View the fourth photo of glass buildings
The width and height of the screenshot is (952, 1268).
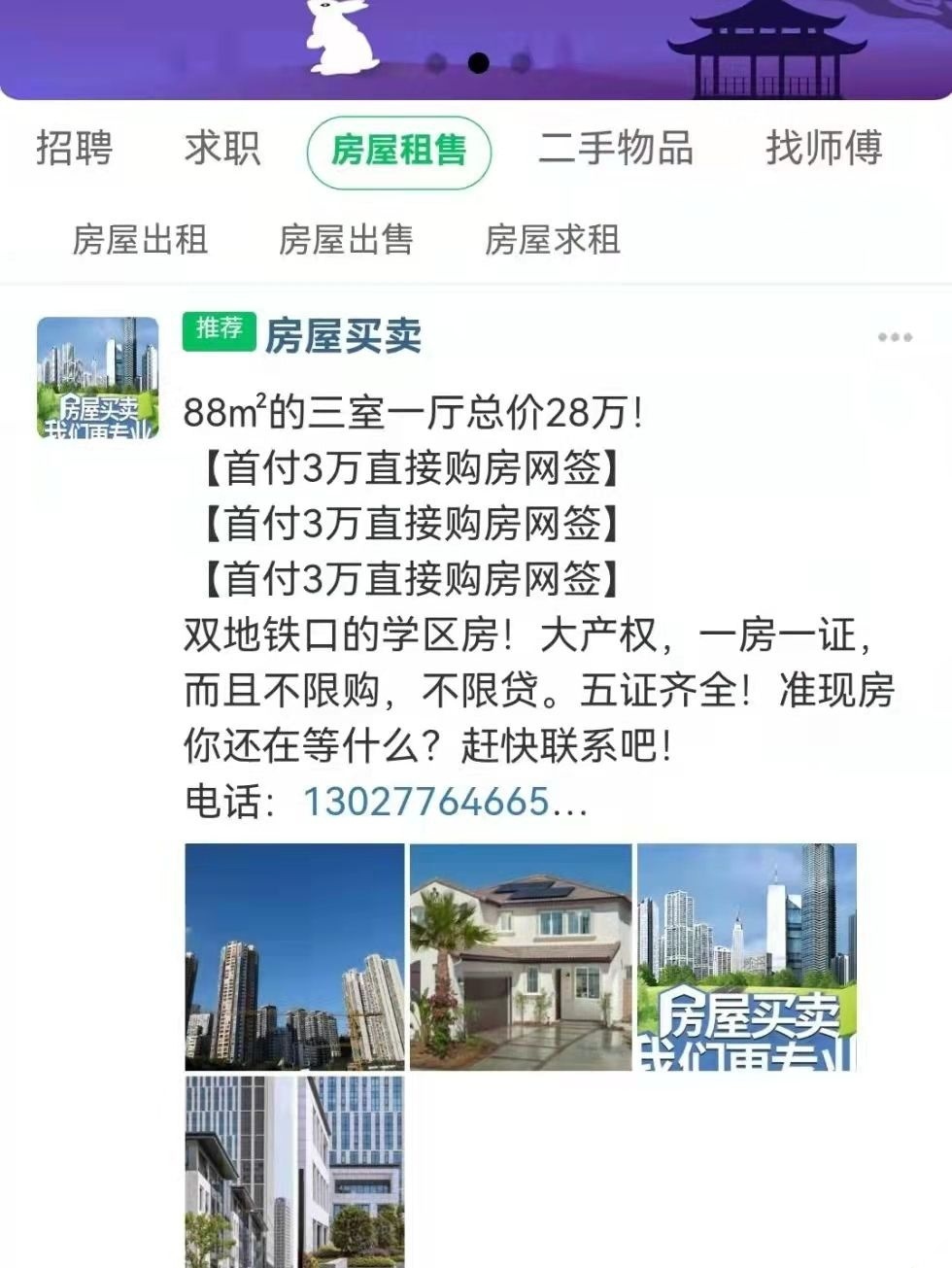click(294, 1171)
